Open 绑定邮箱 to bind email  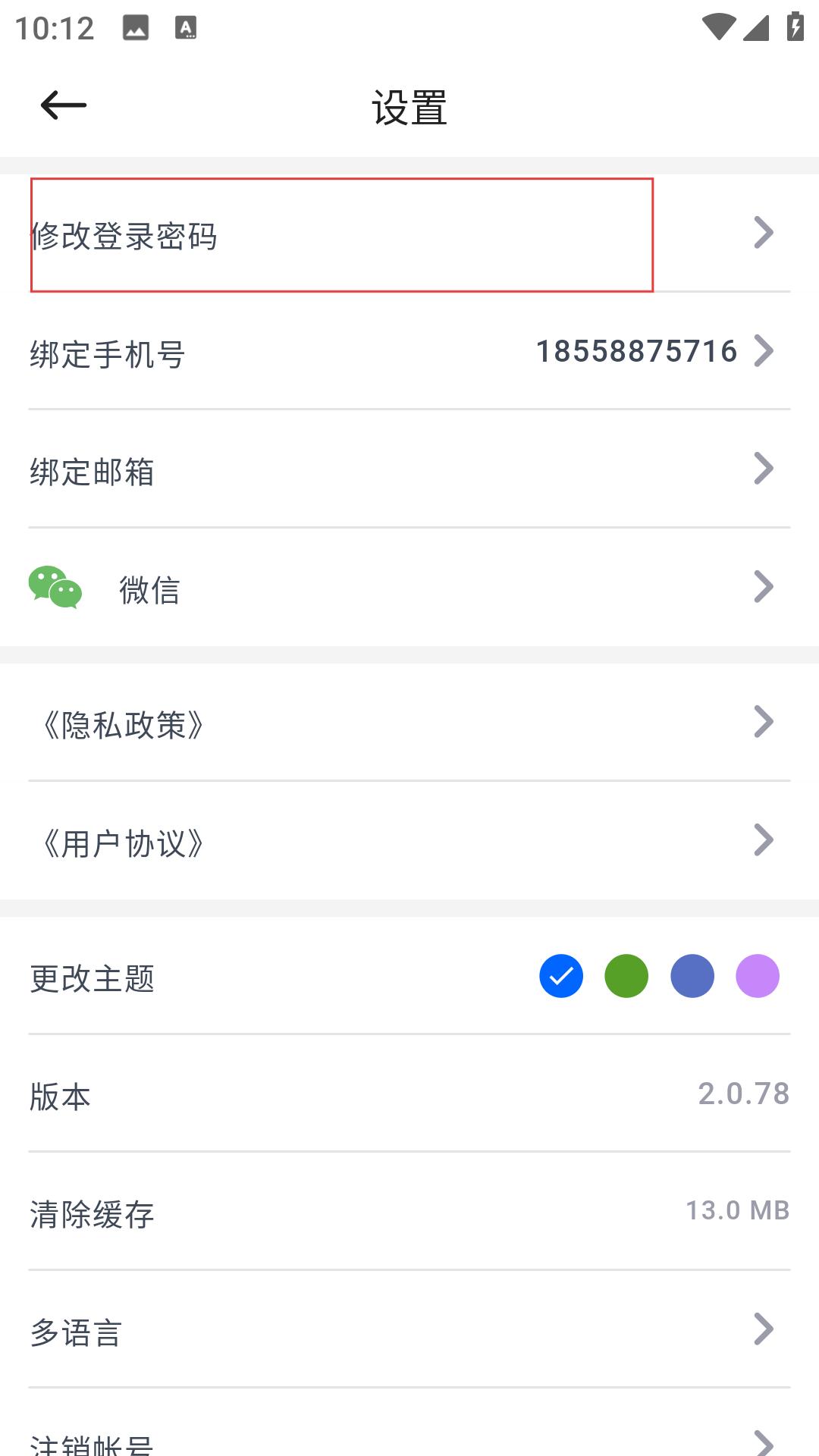(x=409, y=469)
